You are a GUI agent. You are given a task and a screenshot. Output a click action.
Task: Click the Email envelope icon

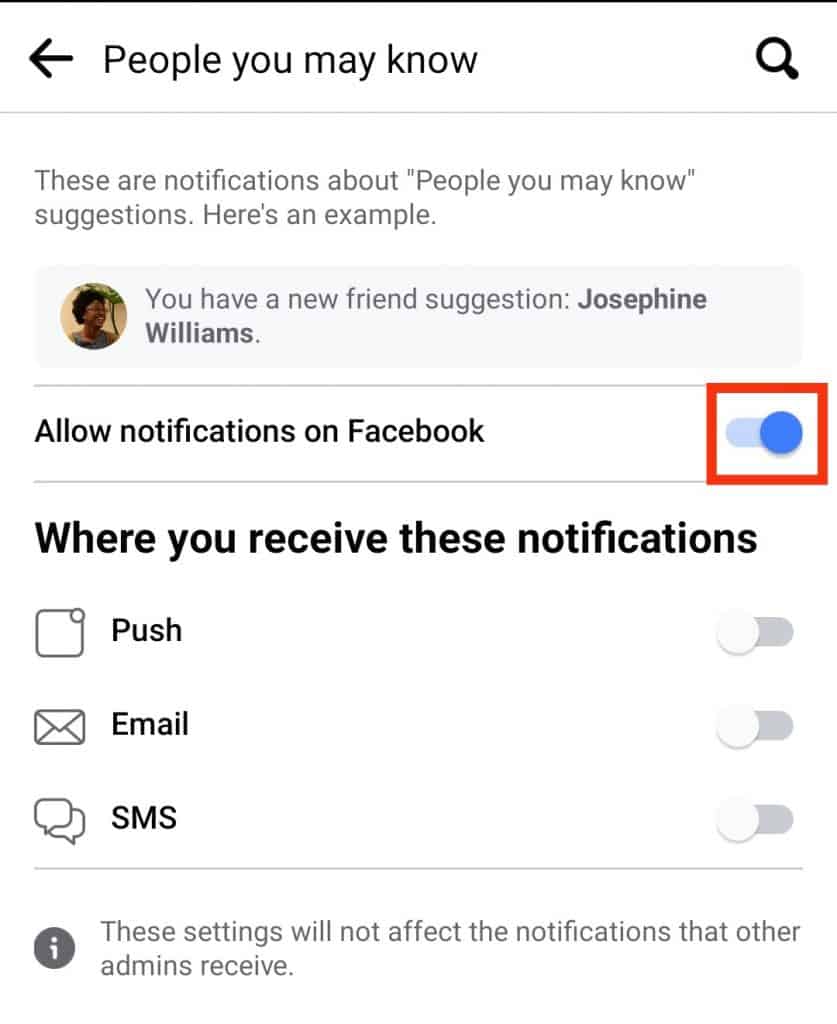click(x=58, y=725)
